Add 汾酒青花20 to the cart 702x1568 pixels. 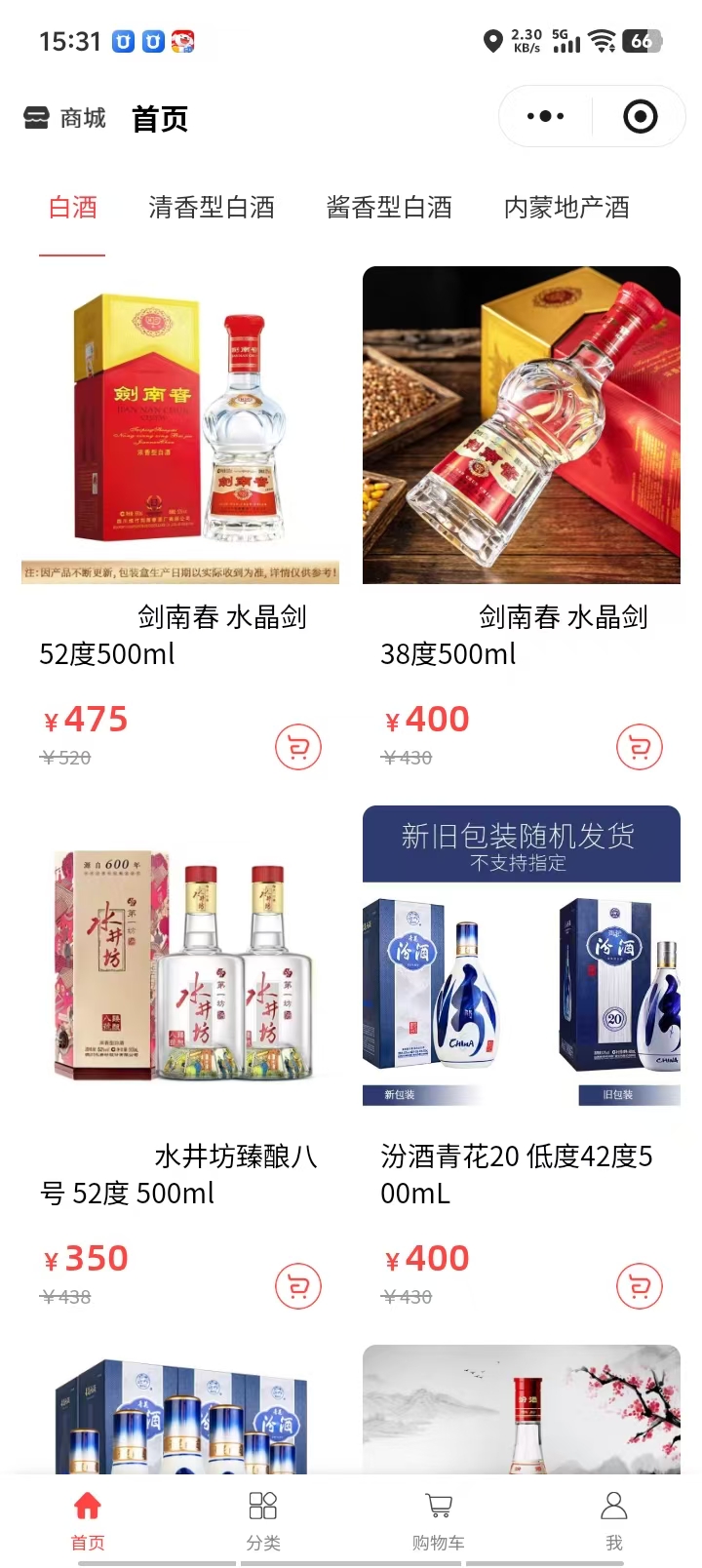[640, 1287]
